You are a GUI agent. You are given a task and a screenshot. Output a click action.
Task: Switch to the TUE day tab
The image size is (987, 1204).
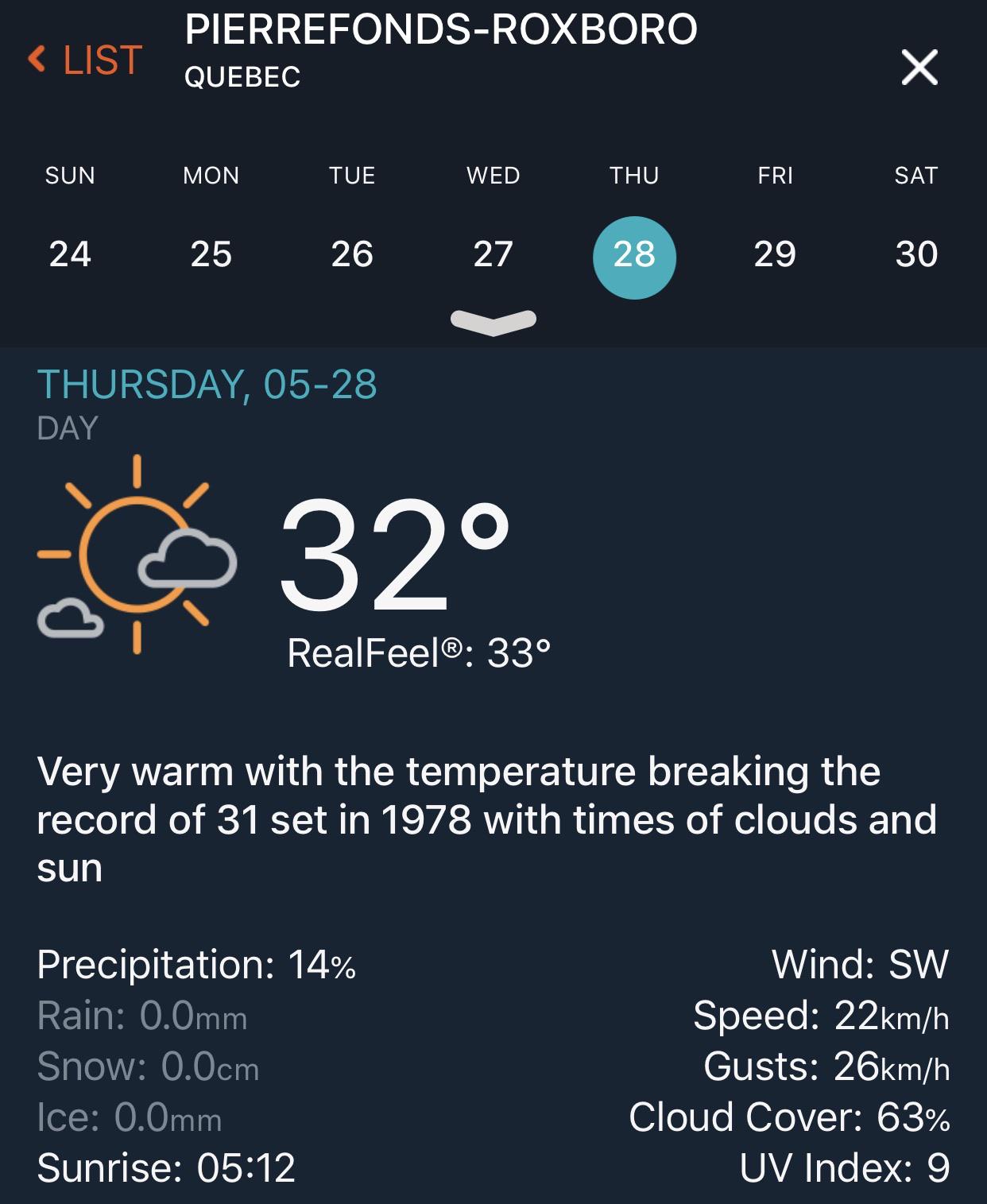[352, 175]
